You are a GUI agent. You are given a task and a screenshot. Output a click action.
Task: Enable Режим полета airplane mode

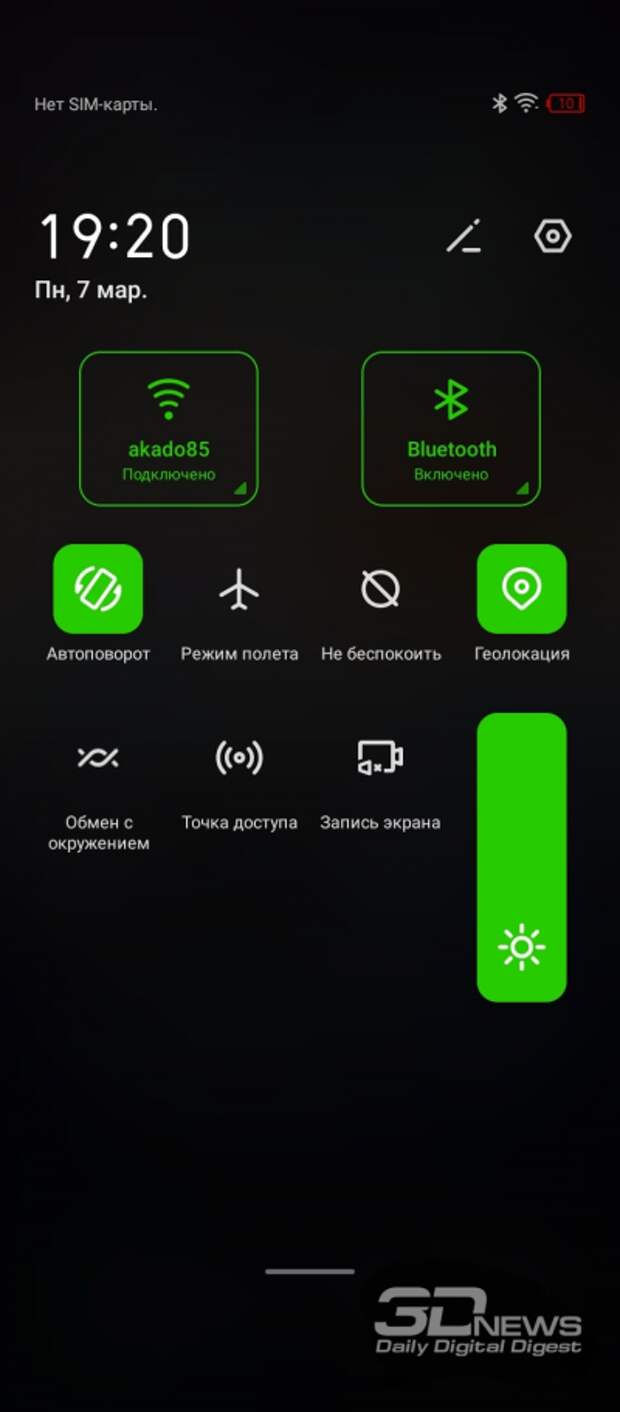(x=239, y=589)
